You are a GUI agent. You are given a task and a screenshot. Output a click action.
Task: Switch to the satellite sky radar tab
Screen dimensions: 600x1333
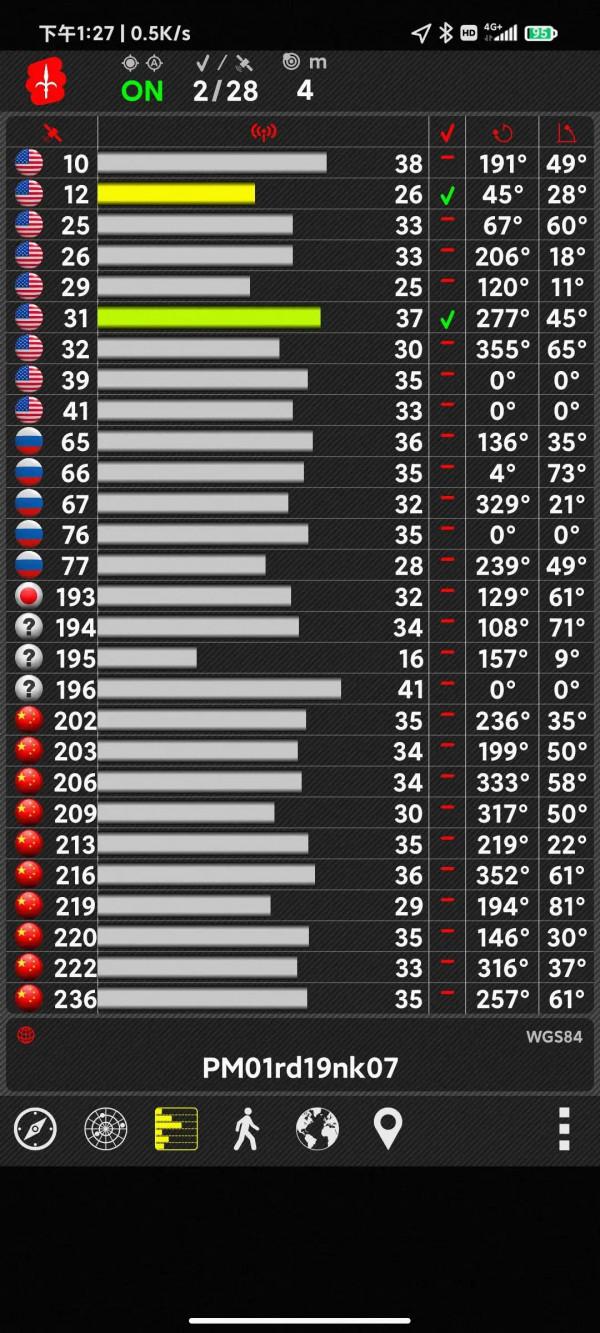point(106,1129)
